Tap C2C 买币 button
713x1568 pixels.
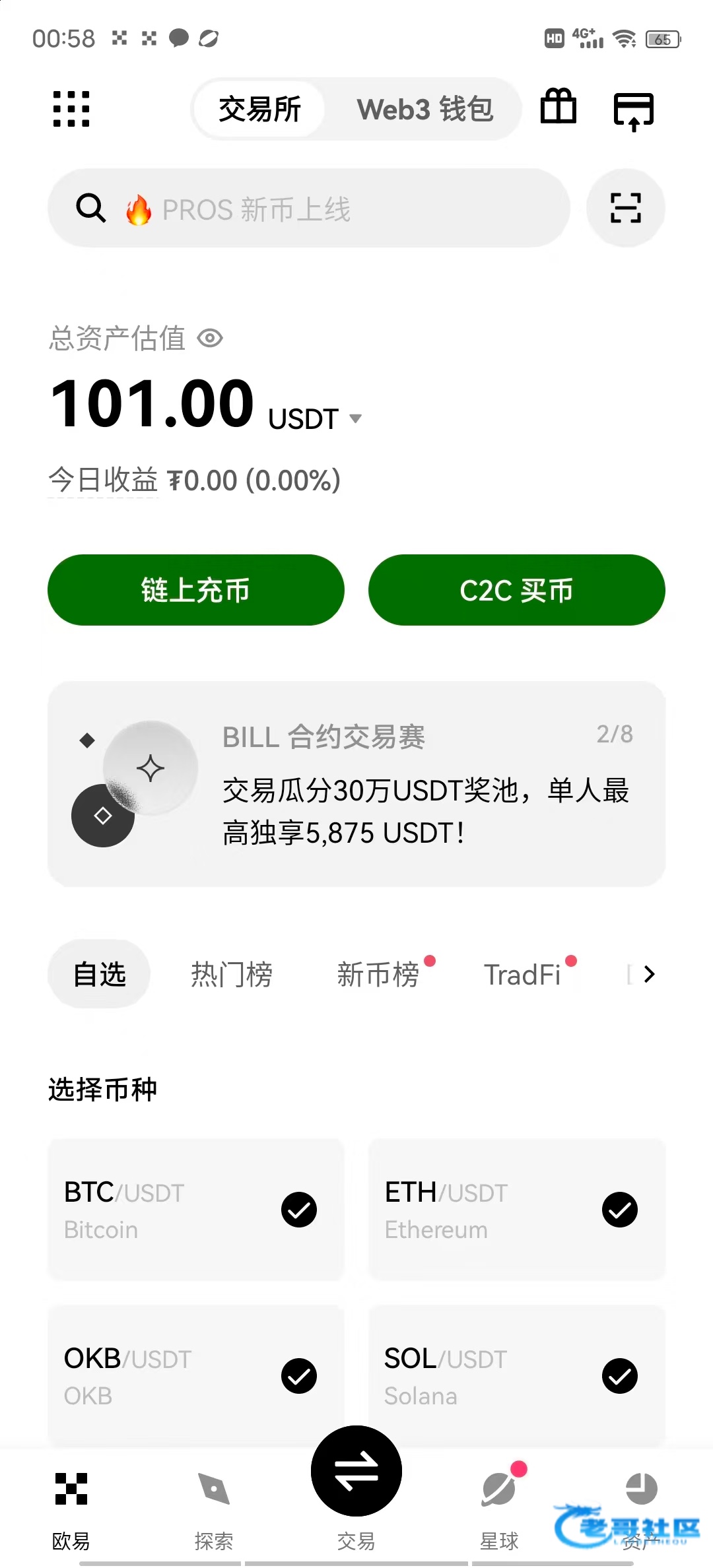point(517,590)
